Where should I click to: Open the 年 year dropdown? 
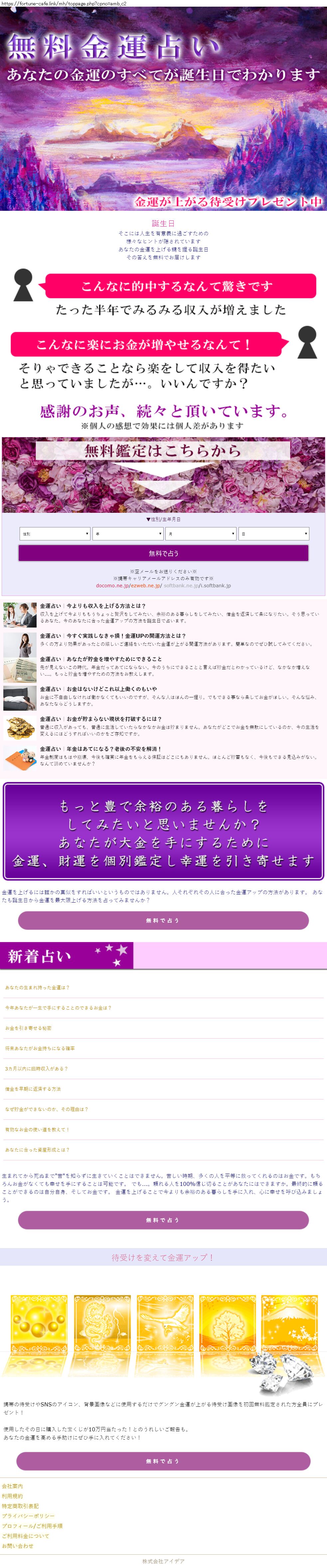point(128,534)
